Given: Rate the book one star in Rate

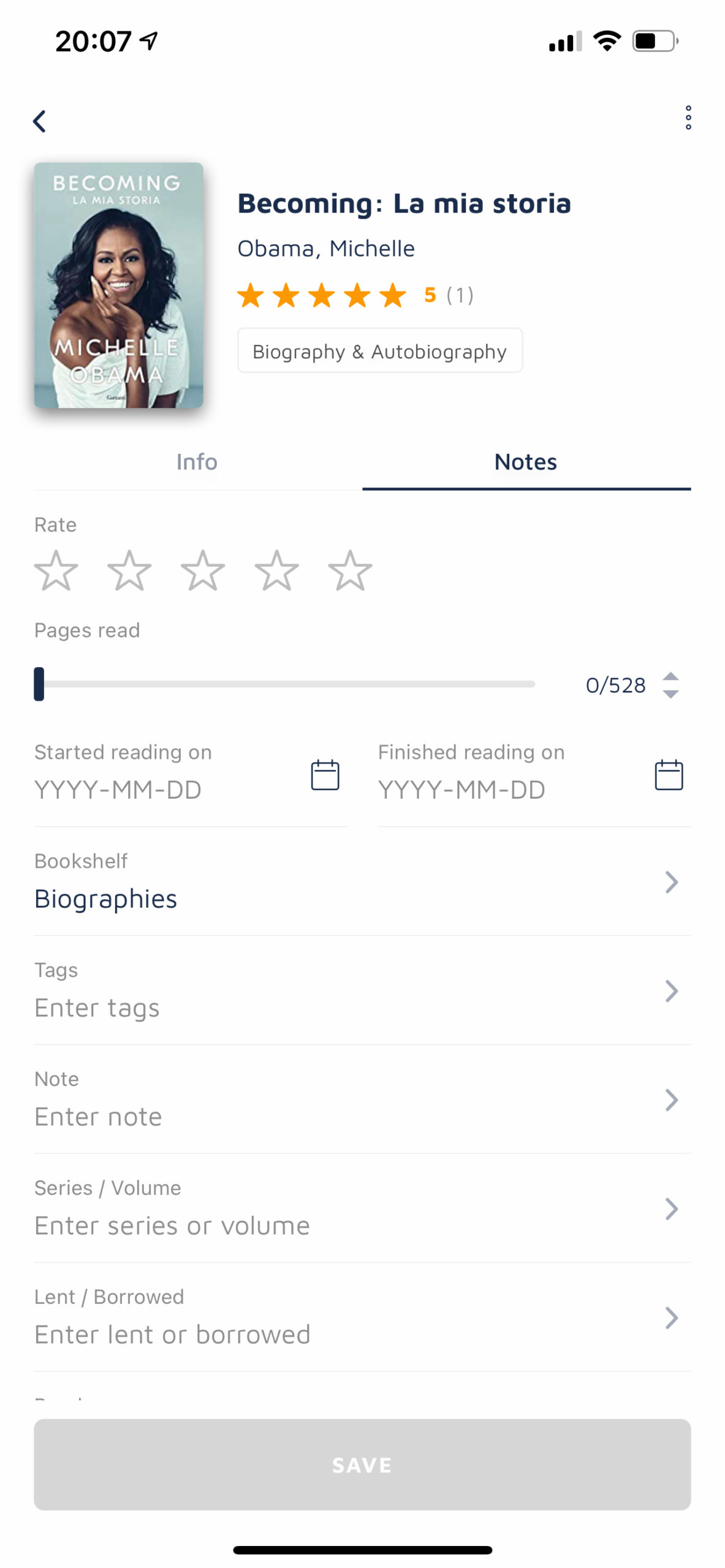Looking at the screenshot, I should point(56,570).
